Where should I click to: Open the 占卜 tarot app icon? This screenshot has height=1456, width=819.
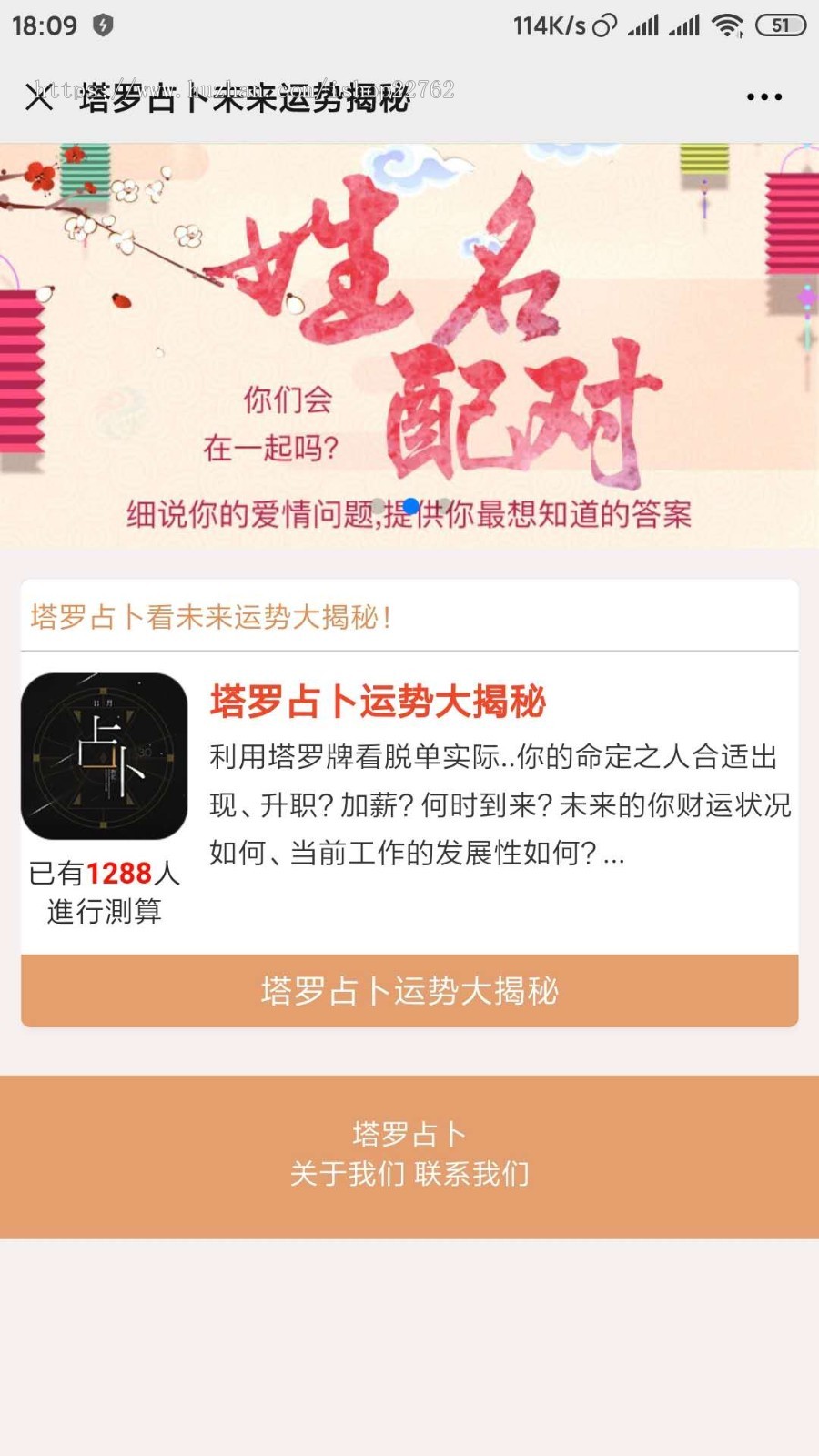105,755
